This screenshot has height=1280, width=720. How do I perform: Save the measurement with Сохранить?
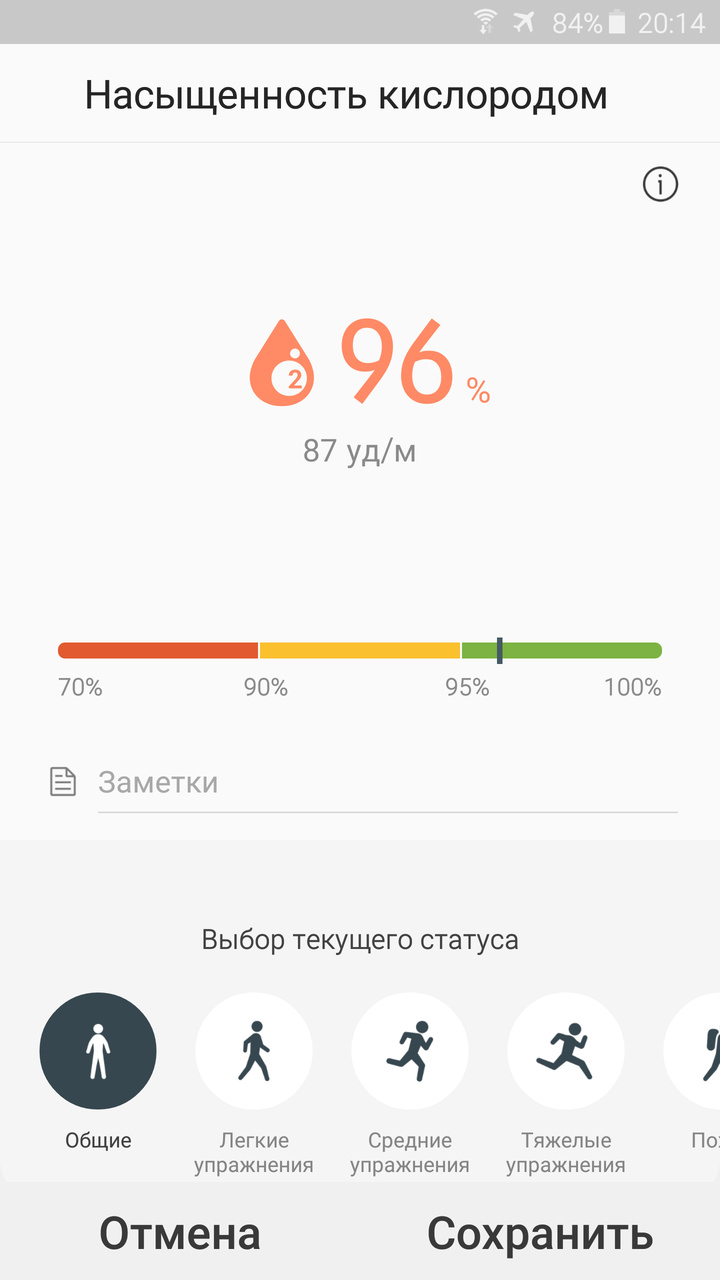click(x=540, y=1234)
